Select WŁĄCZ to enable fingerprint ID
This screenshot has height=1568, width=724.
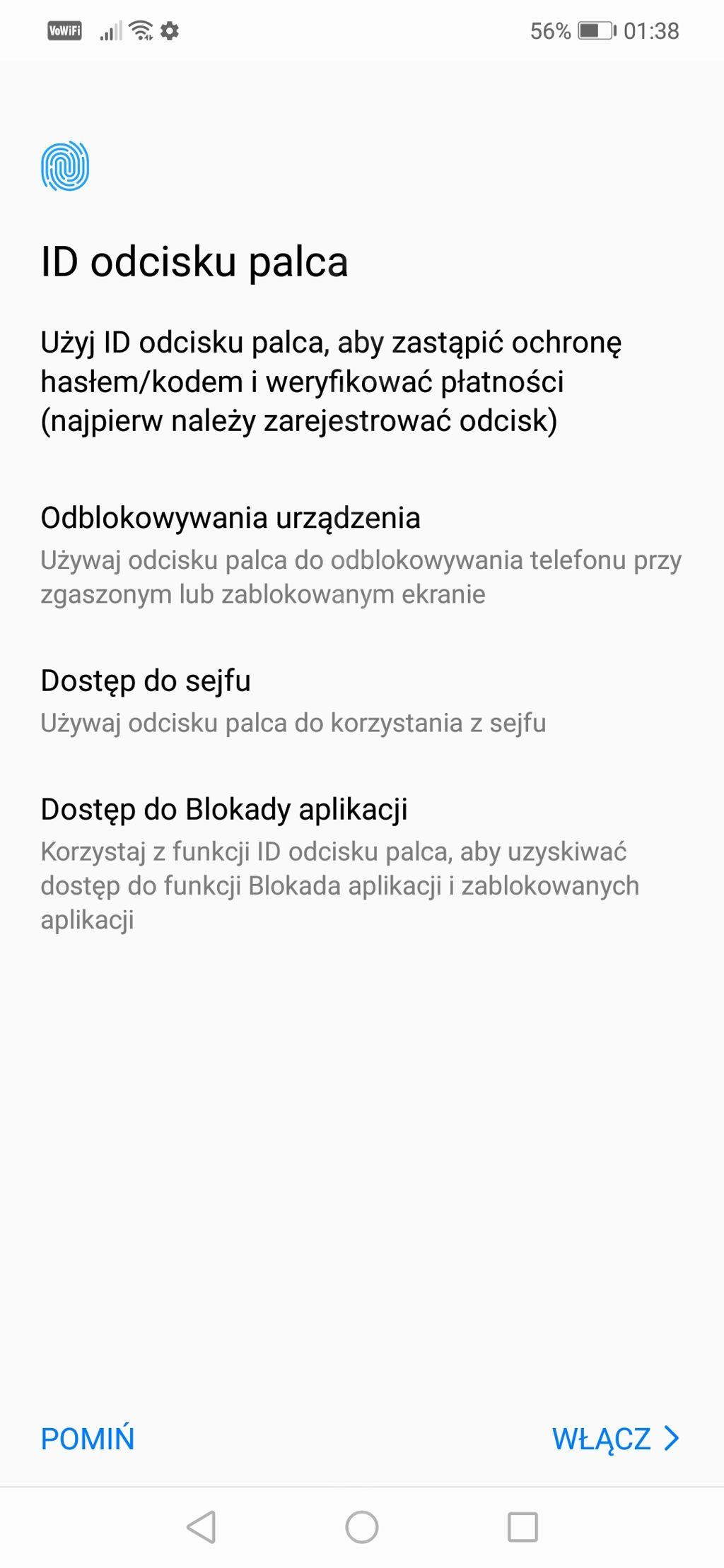point(614,1439)
